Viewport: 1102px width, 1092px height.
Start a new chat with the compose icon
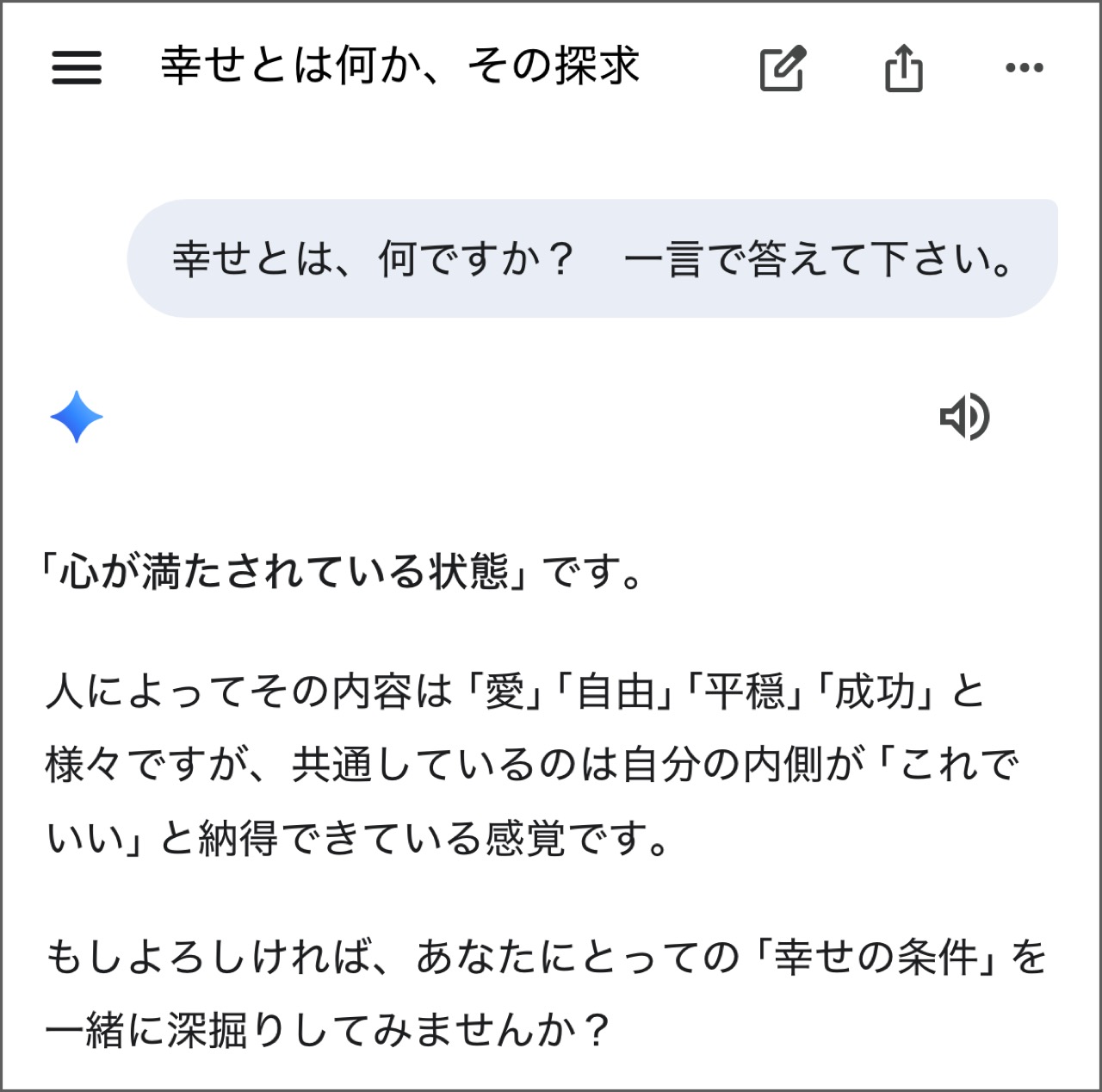(782, 68)
